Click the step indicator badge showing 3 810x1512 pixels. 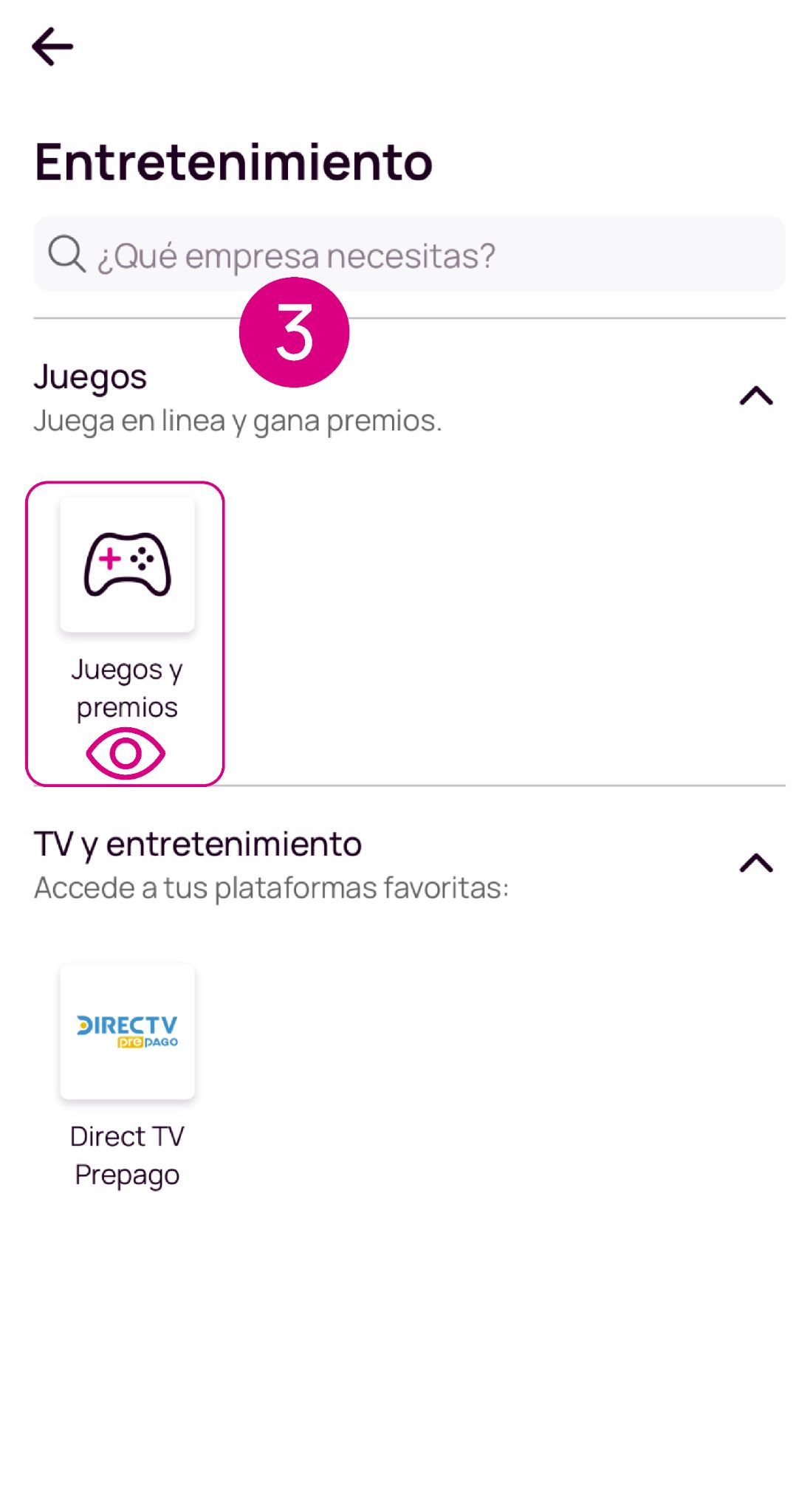[x=292, y=334]
